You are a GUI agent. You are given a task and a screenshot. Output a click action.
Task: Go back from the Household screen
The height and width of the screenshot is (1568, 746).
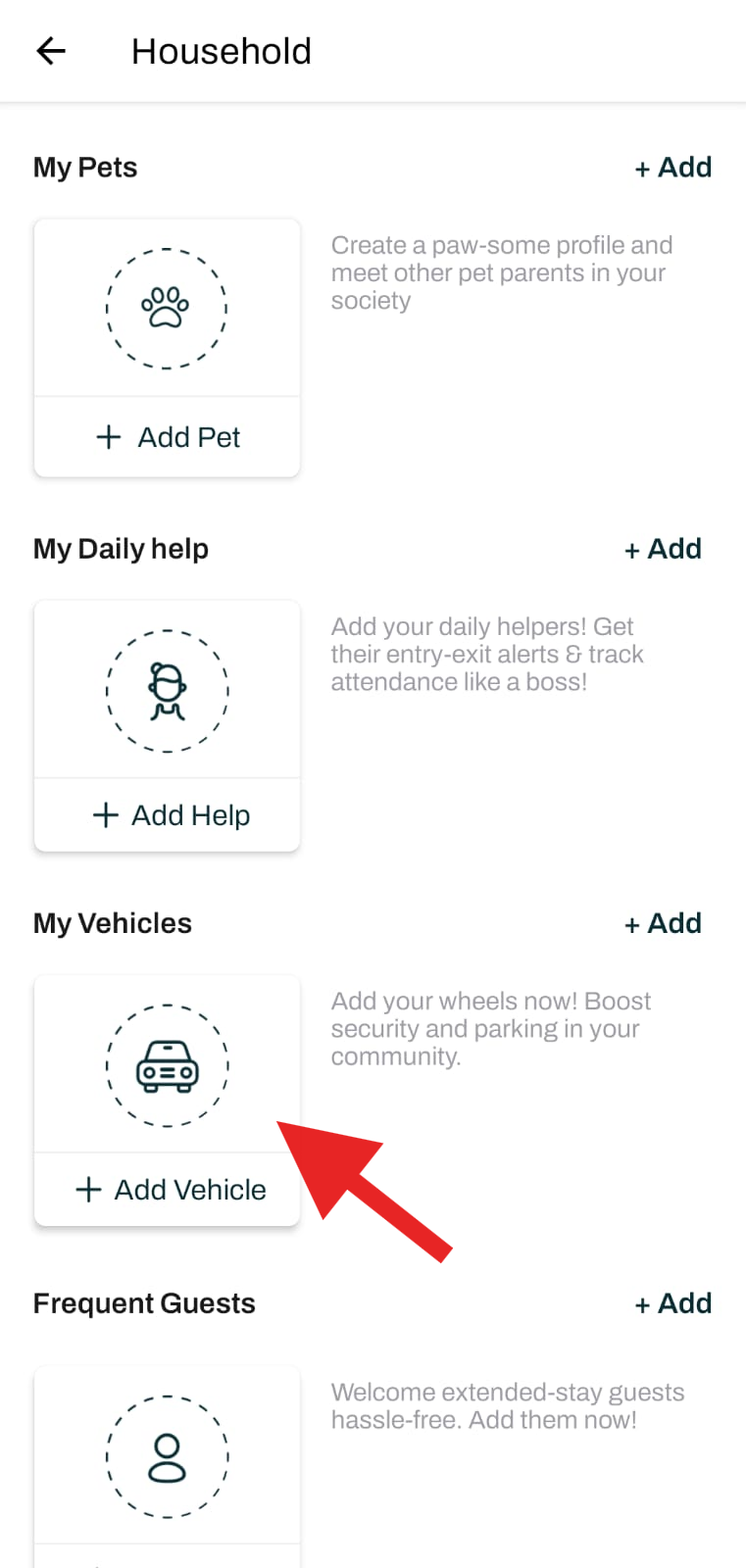[x=51, y=51]
